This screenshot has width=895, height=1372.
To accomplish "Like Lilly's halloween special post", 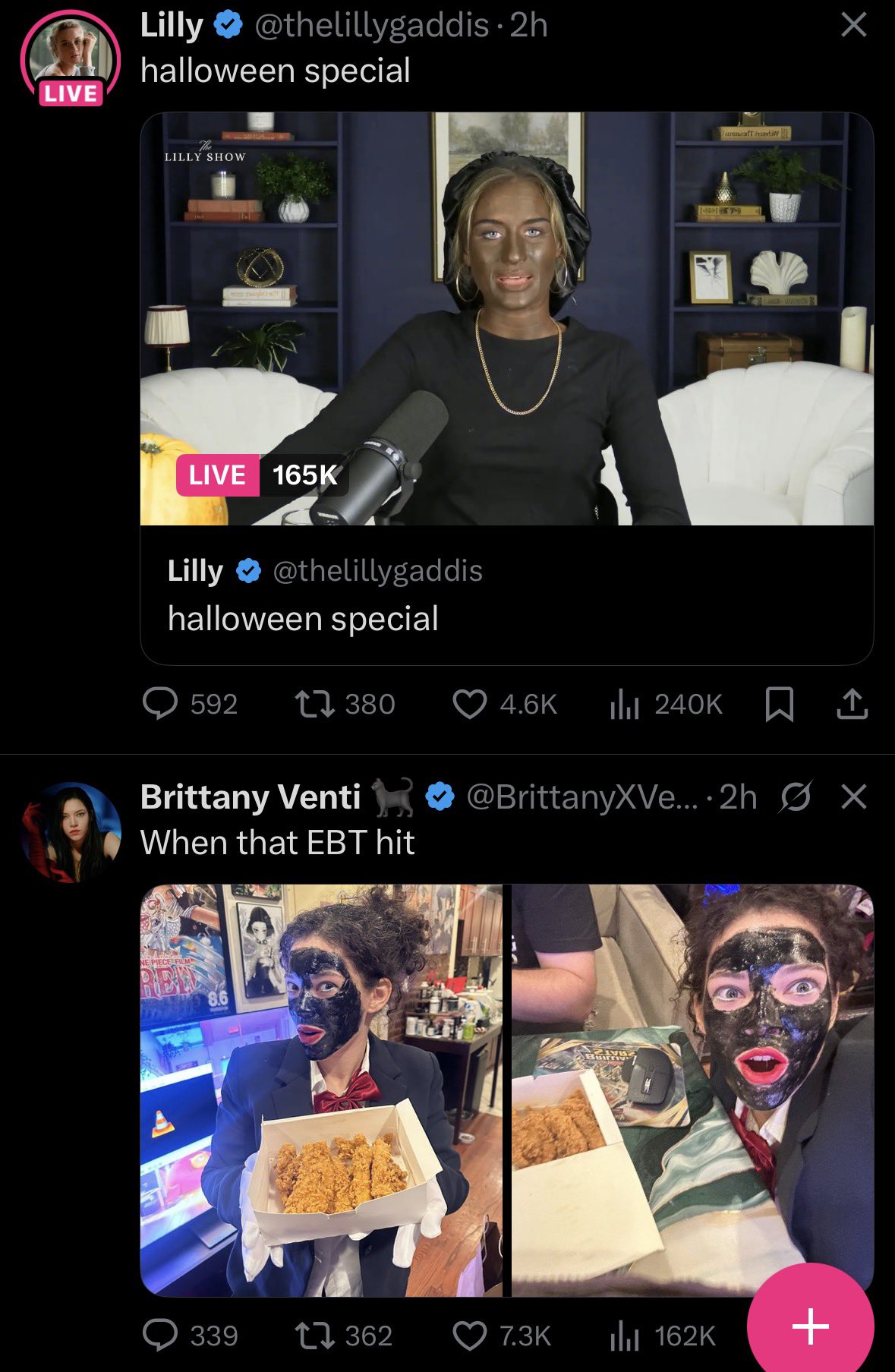I will [x=469, y=704].
